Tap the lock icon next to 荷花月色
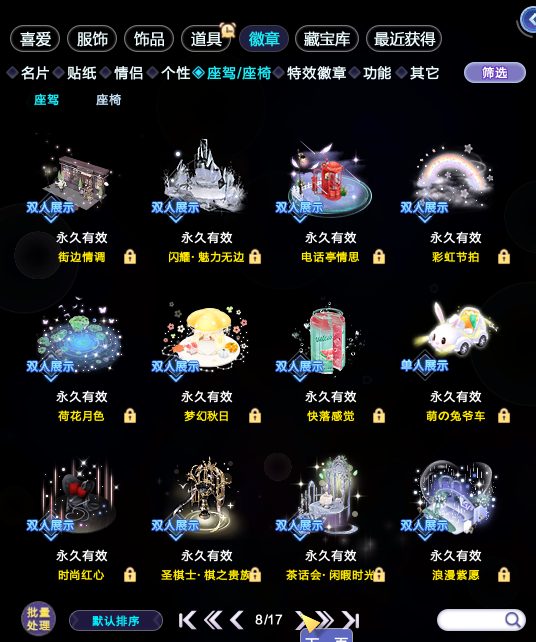 pos(130,416)
